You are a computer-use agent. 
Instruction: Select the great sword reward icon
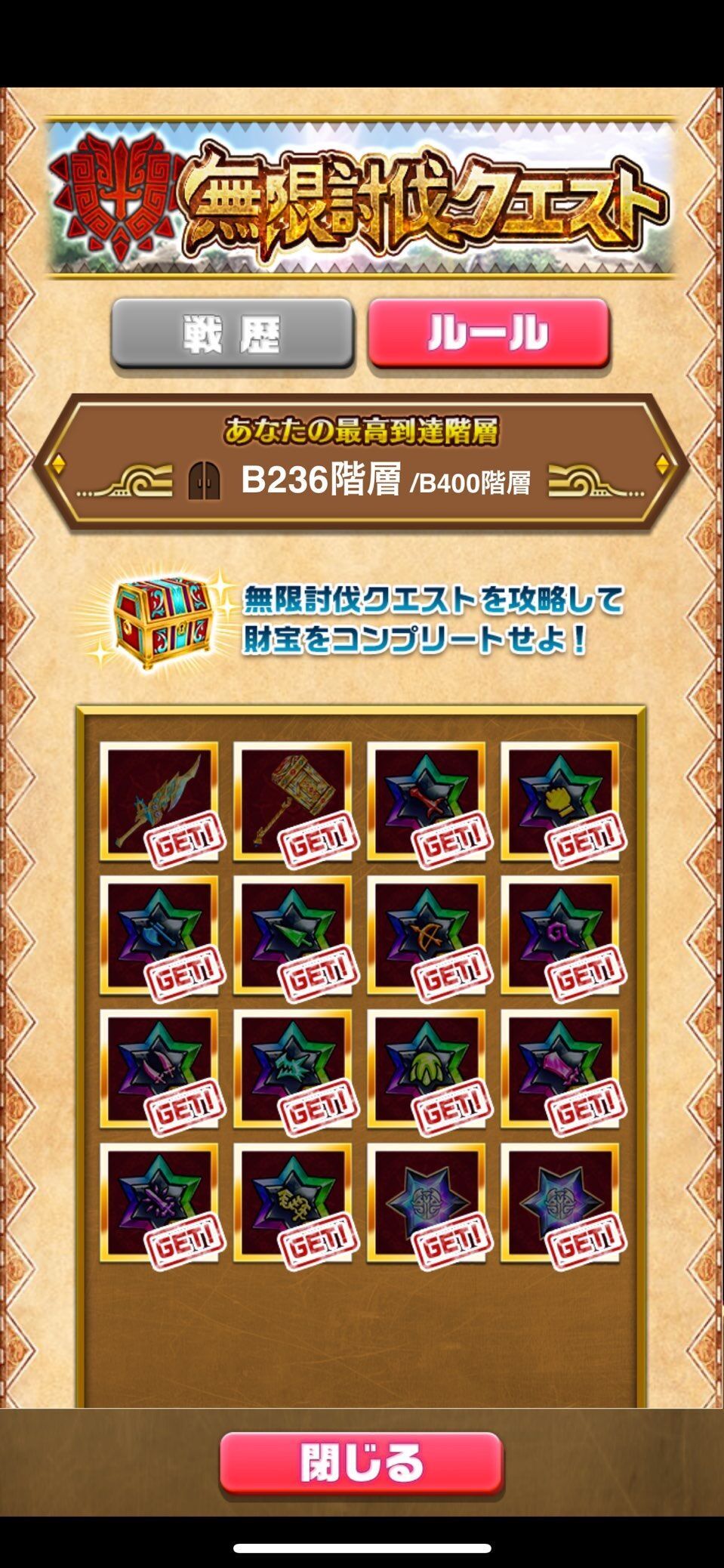coord(162,804)
